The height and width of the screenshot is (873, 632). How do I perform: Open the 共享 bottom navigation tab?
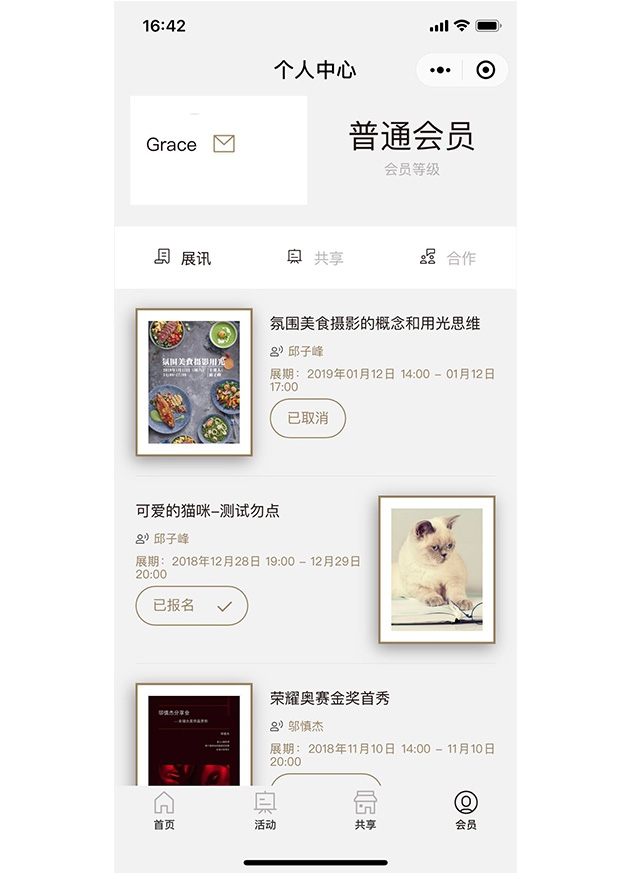click(366, 811)
